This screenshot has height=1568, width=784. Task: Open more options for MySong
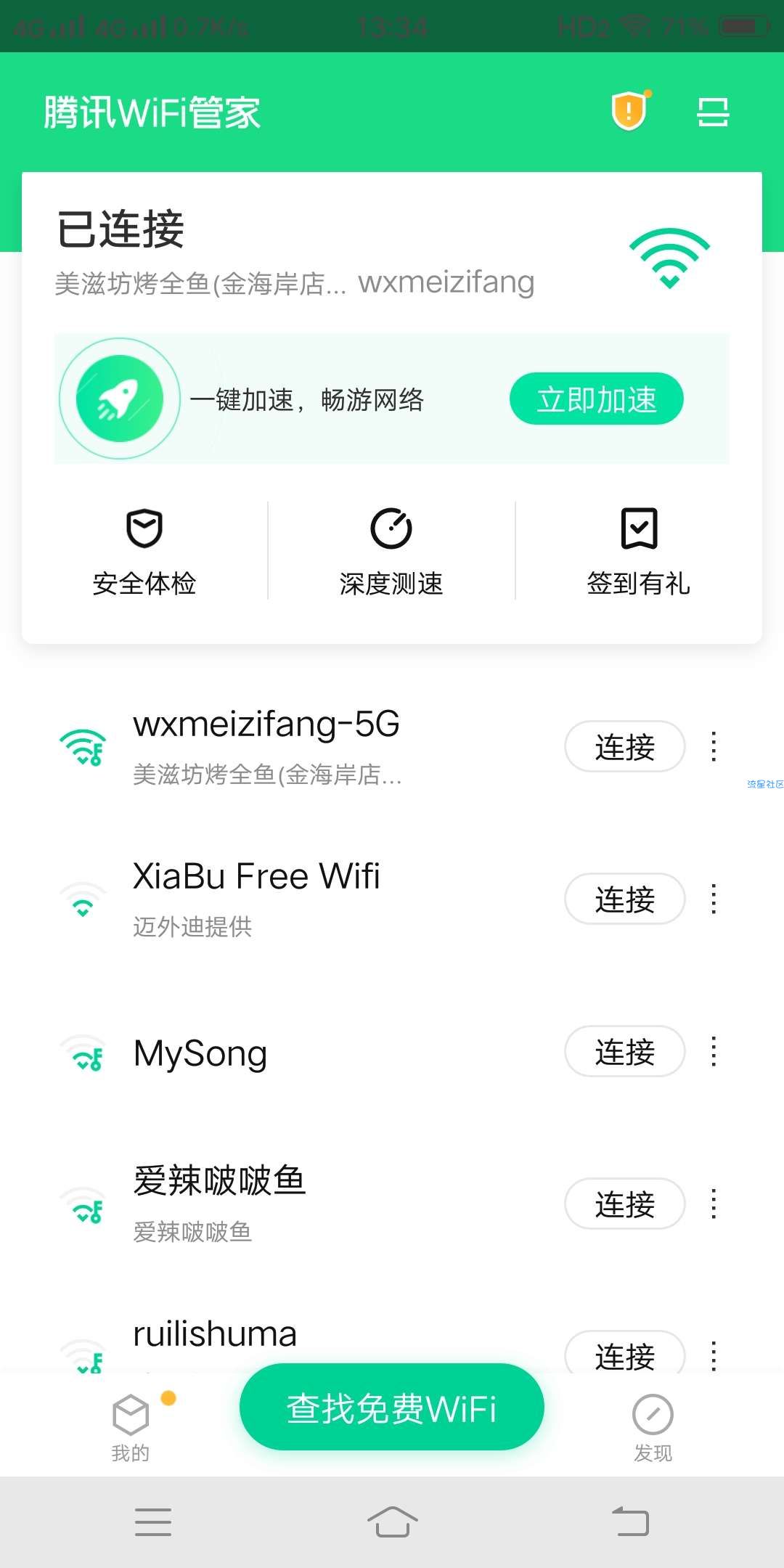[714, 1051]
